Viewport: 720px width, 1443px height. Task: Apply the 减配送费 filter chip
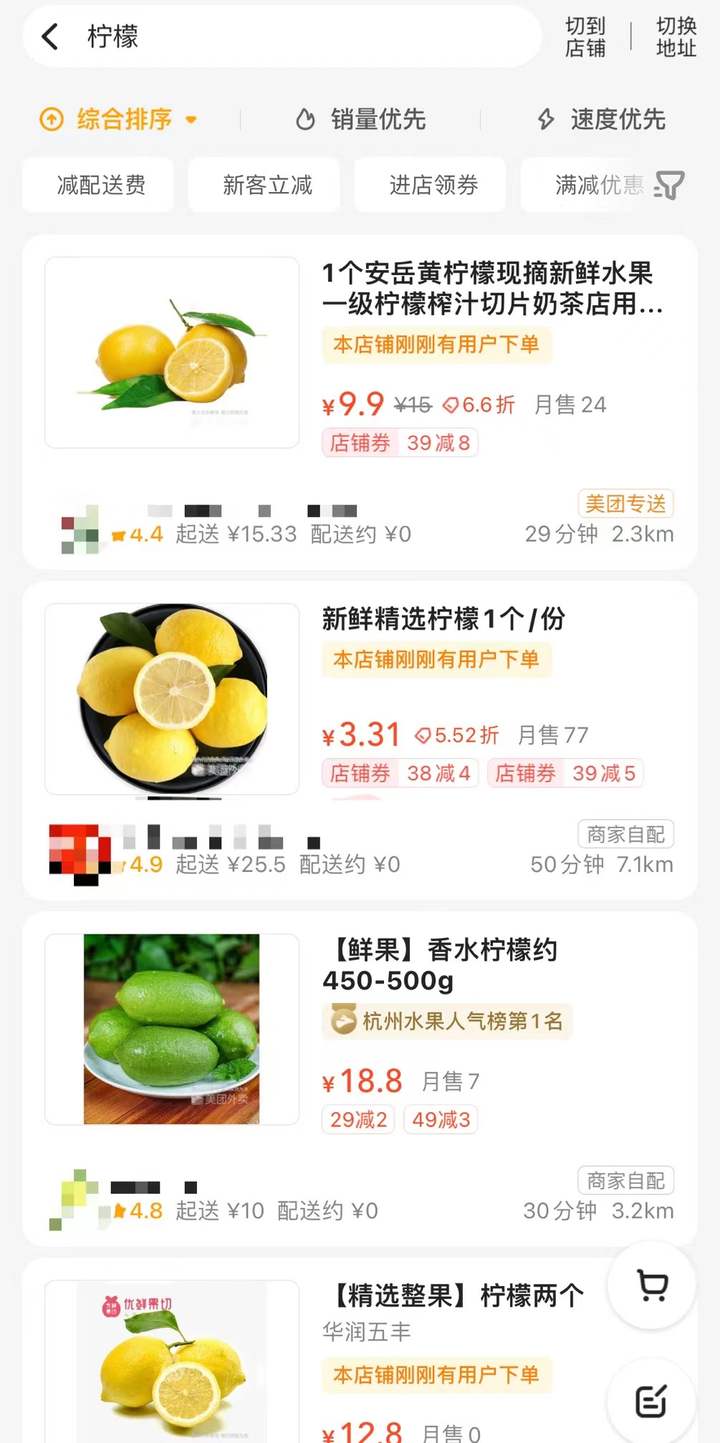pyautogui.click(x=100, y=185)
